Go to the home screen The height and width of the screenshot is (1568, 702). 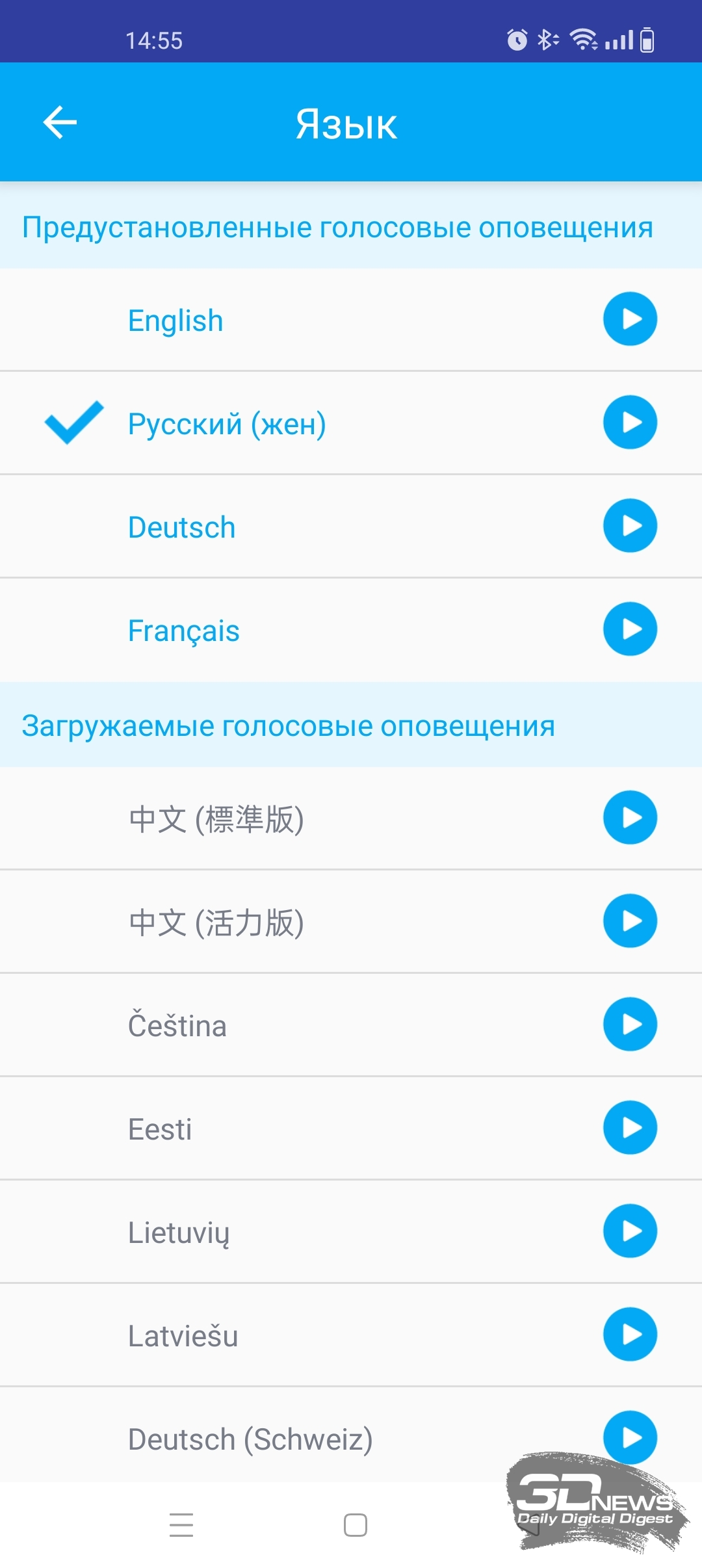pyautogui.click(x=356, y=1524)
